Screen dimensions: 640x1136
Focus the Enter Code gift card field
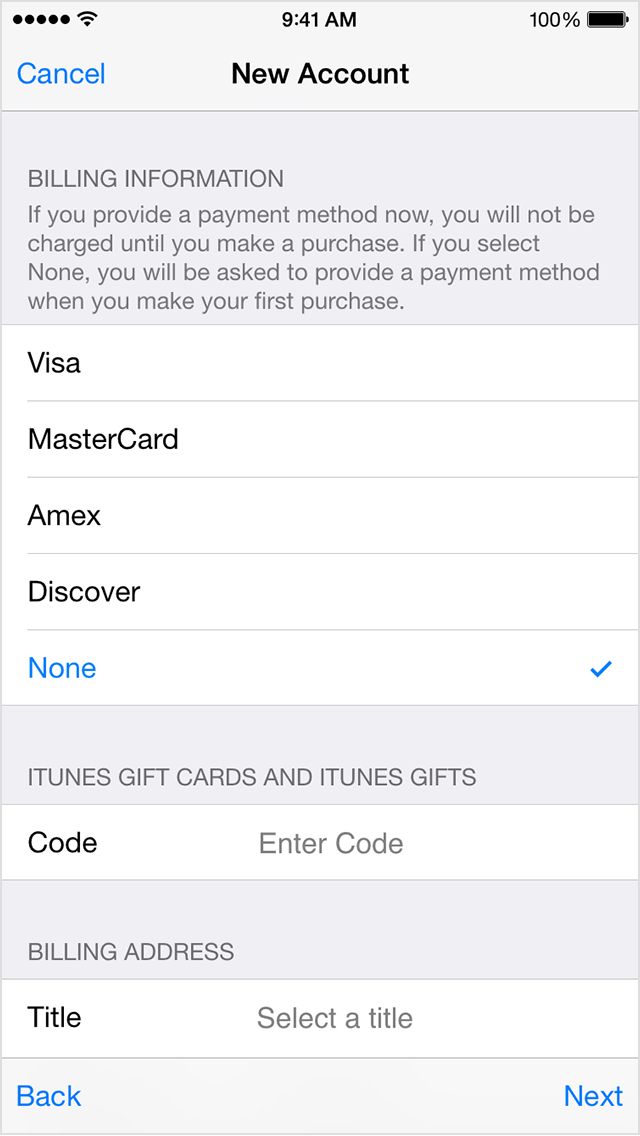[400, 843]
